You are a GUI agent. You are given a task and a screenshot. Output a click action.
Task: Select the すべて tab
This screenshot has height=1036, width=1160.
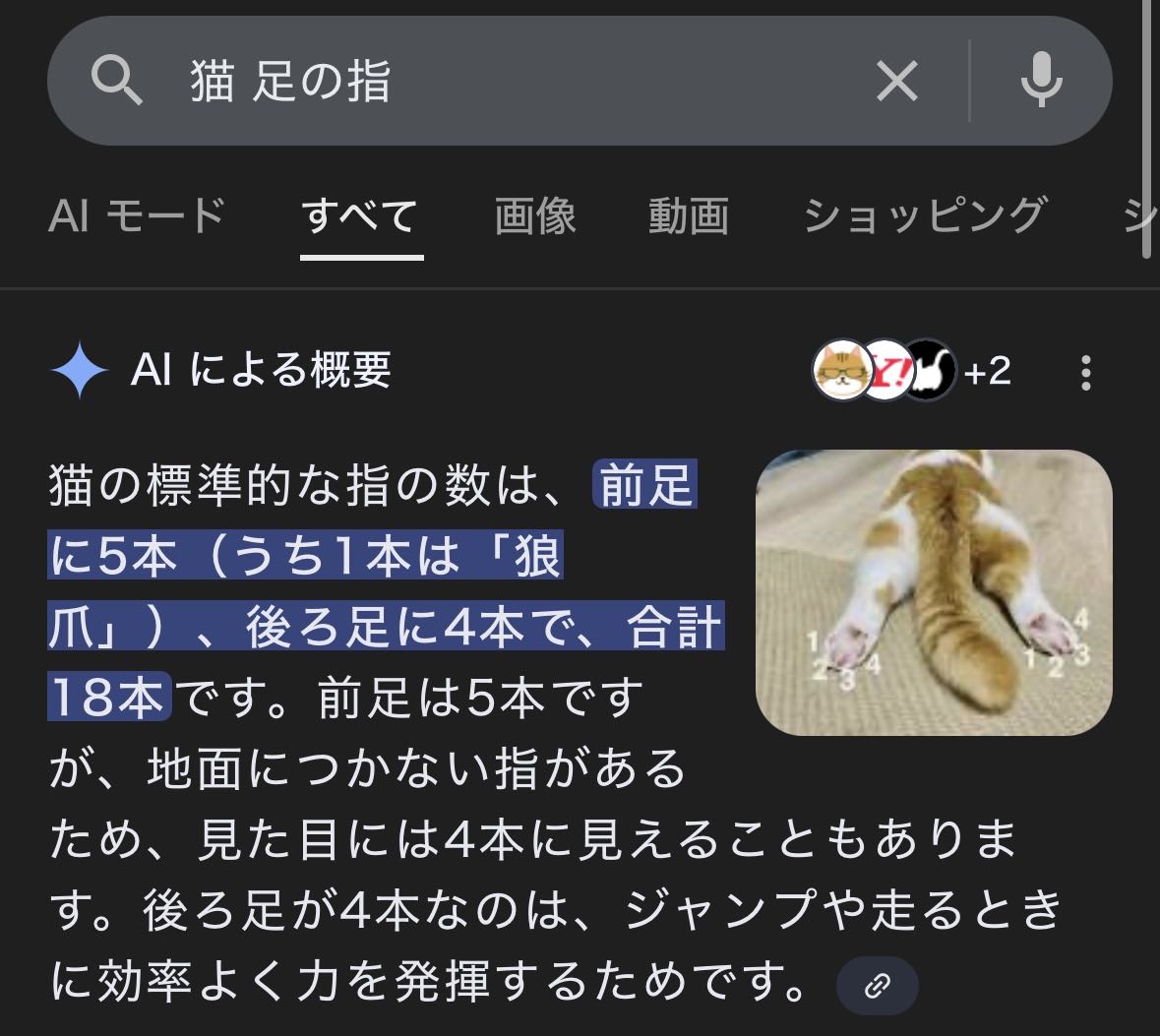pyautogui.click(x=360, y=215)
